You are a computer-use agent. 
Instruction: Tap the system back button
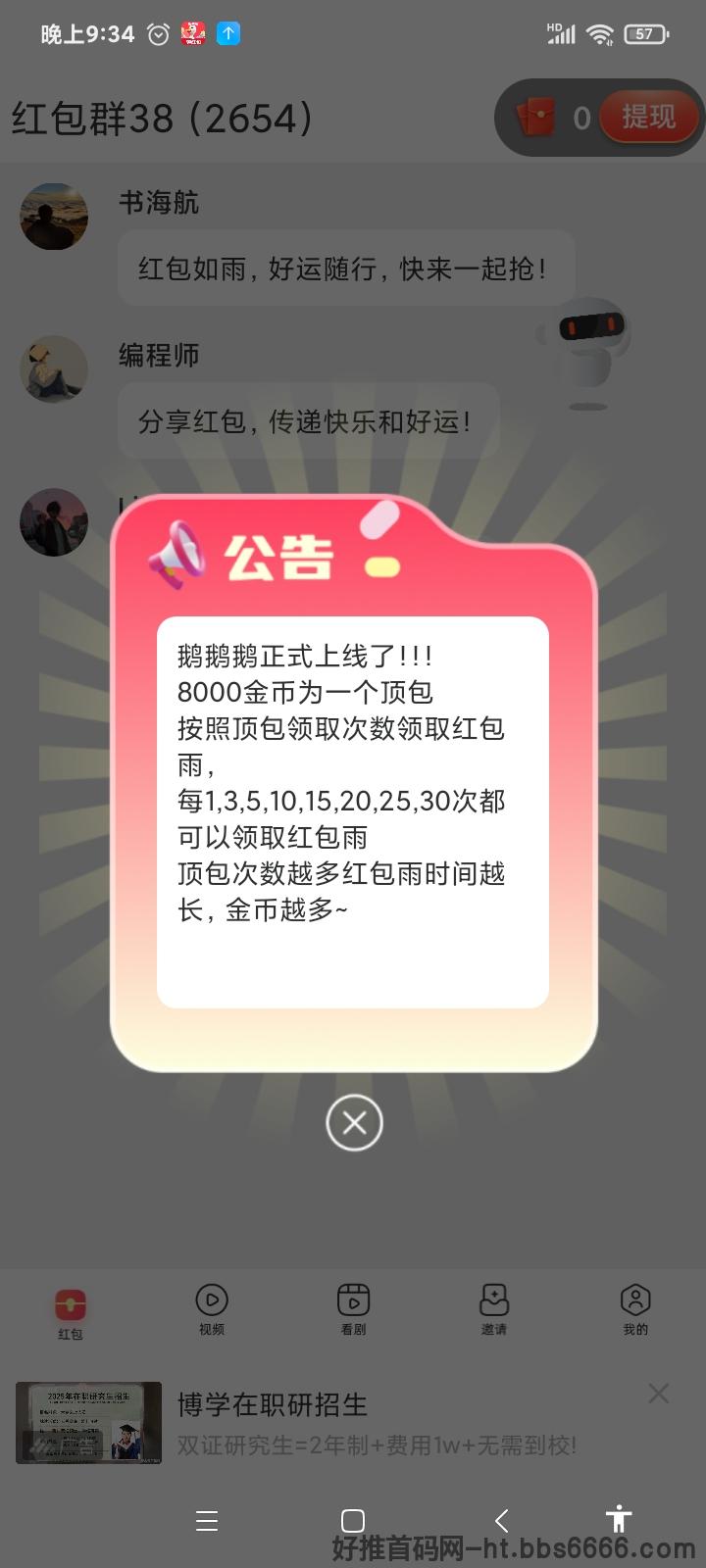[x=502, y=1520]
